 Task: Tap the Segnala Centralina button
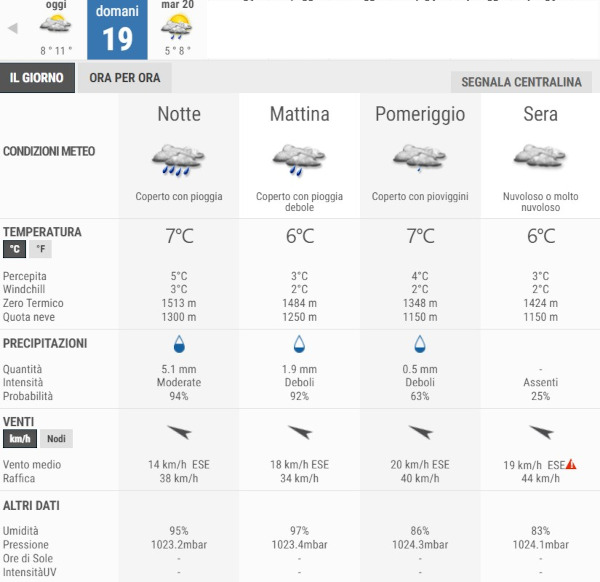(520, 82)
